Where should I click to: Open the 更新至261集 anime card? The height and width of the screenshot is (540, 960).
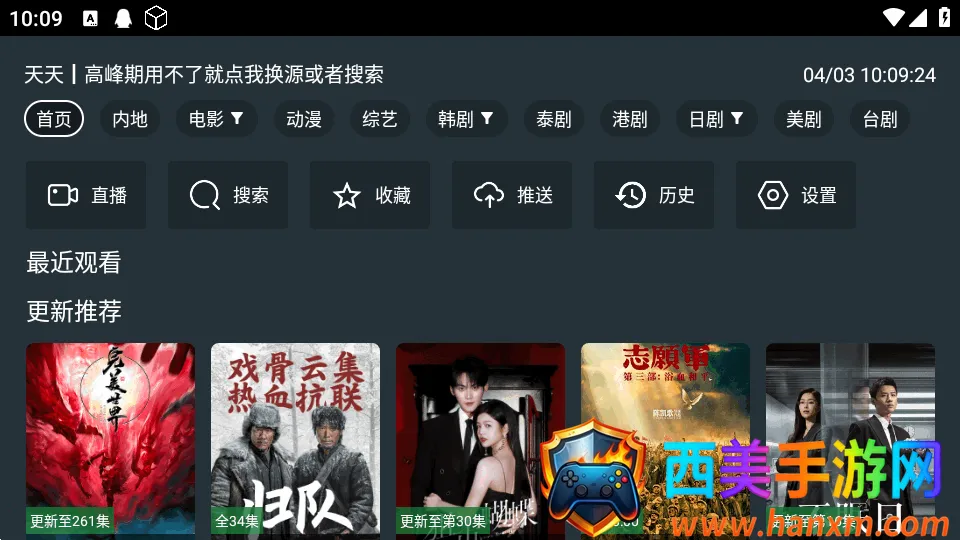(x=111, y=441)
